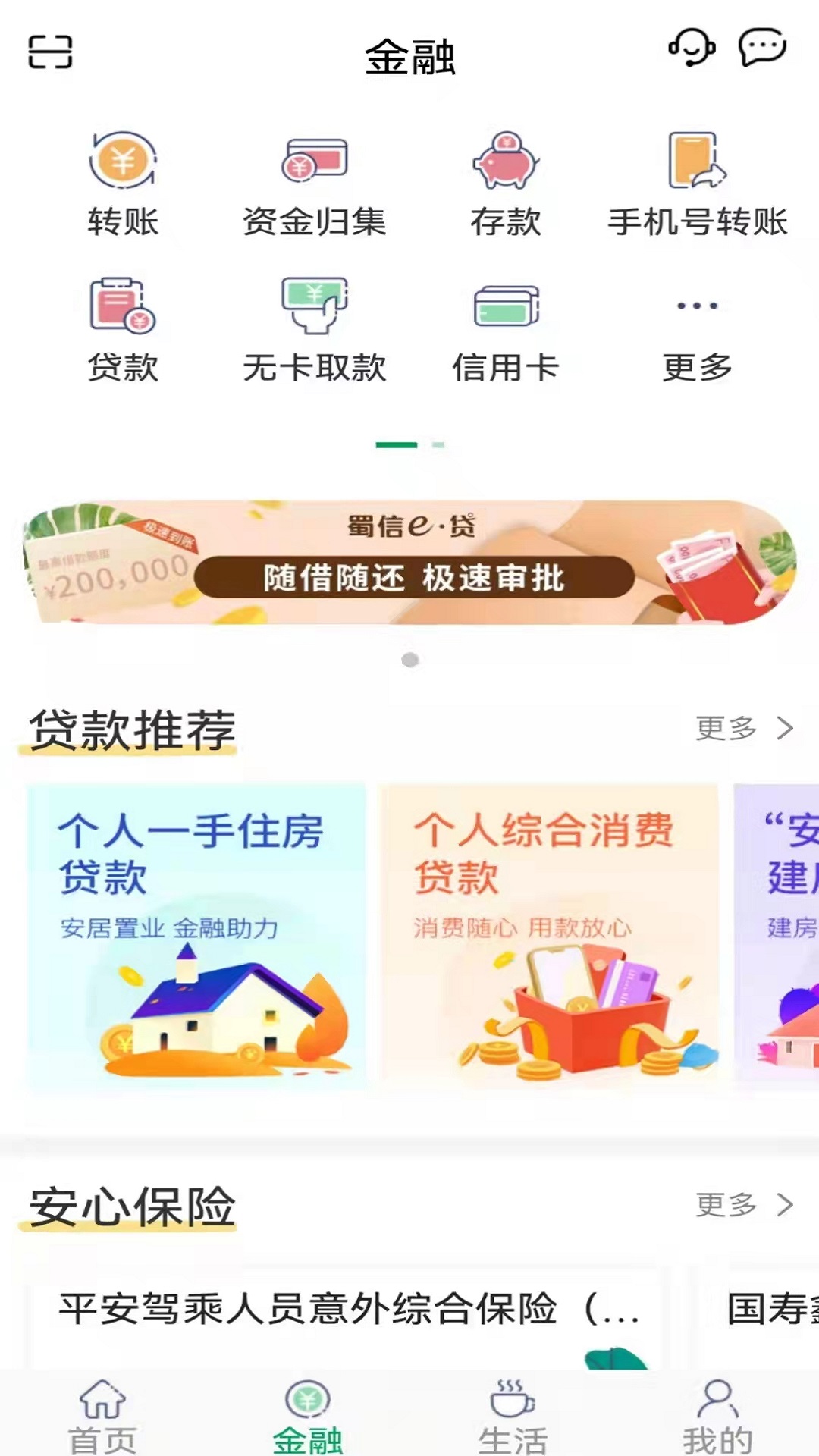Image resolution: width=819 pixels, height=1456 pixels.
Task: View 更多 in 贷款推荐 section
Action: tap(743, 729)
